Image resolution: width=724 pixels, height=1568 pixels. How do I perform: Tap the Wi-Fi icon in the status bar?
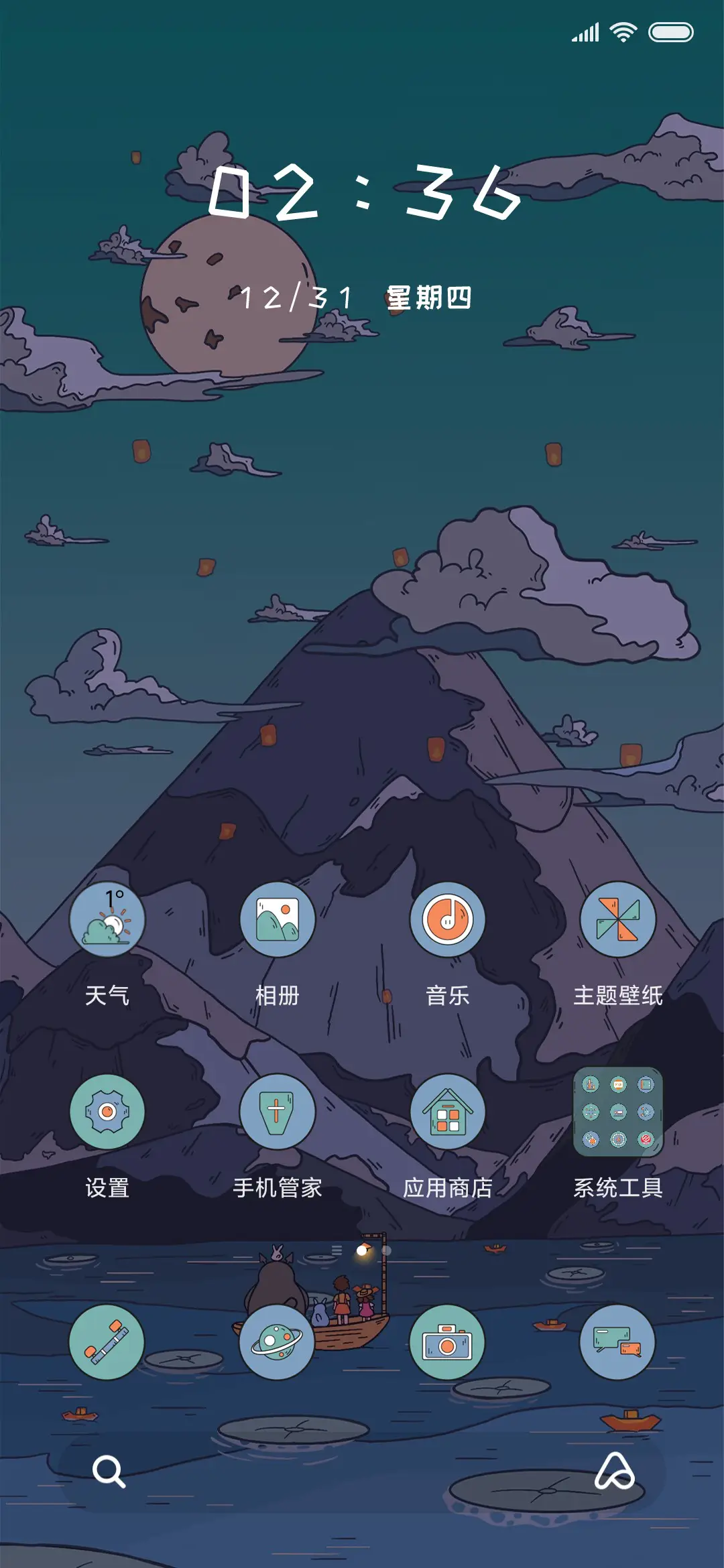pyautogui.click(x=623, y=31)
